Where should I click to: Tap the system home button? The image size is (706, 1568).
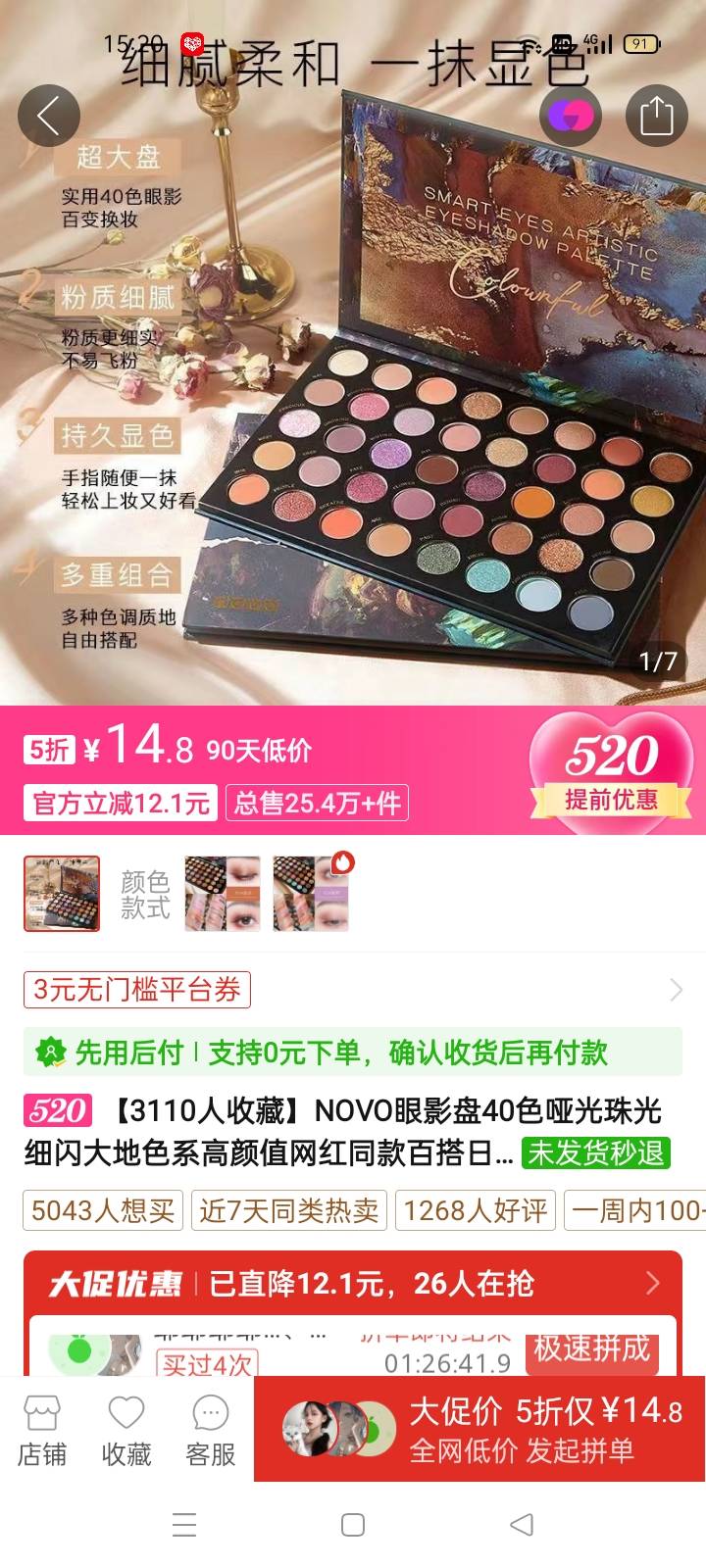coord(353,1525)
